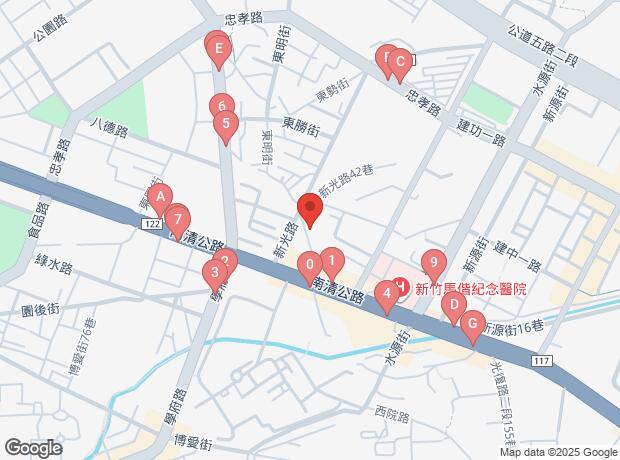Select map marker 4
The height and width of the screenshot is (460, 620).
pyautogui.click(x=387, y=294)
